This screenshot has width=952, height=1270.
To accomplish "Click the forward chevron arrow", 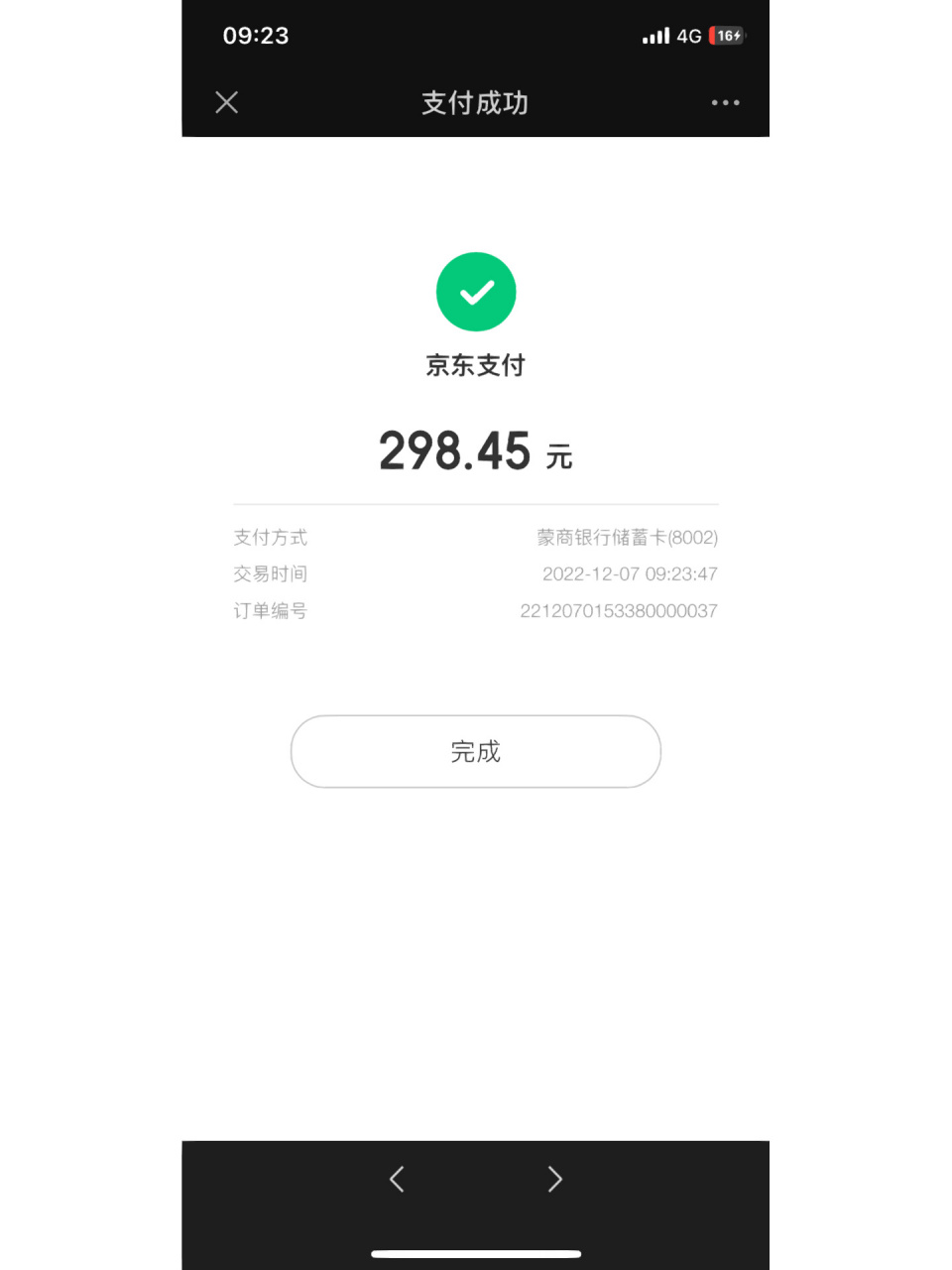I will coord(555,1179).
